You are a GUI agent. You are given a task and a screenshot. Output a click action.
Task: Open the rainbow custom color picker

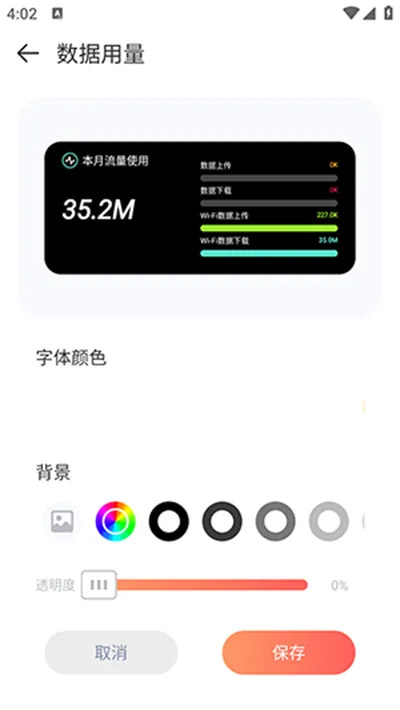coord(116,521)
